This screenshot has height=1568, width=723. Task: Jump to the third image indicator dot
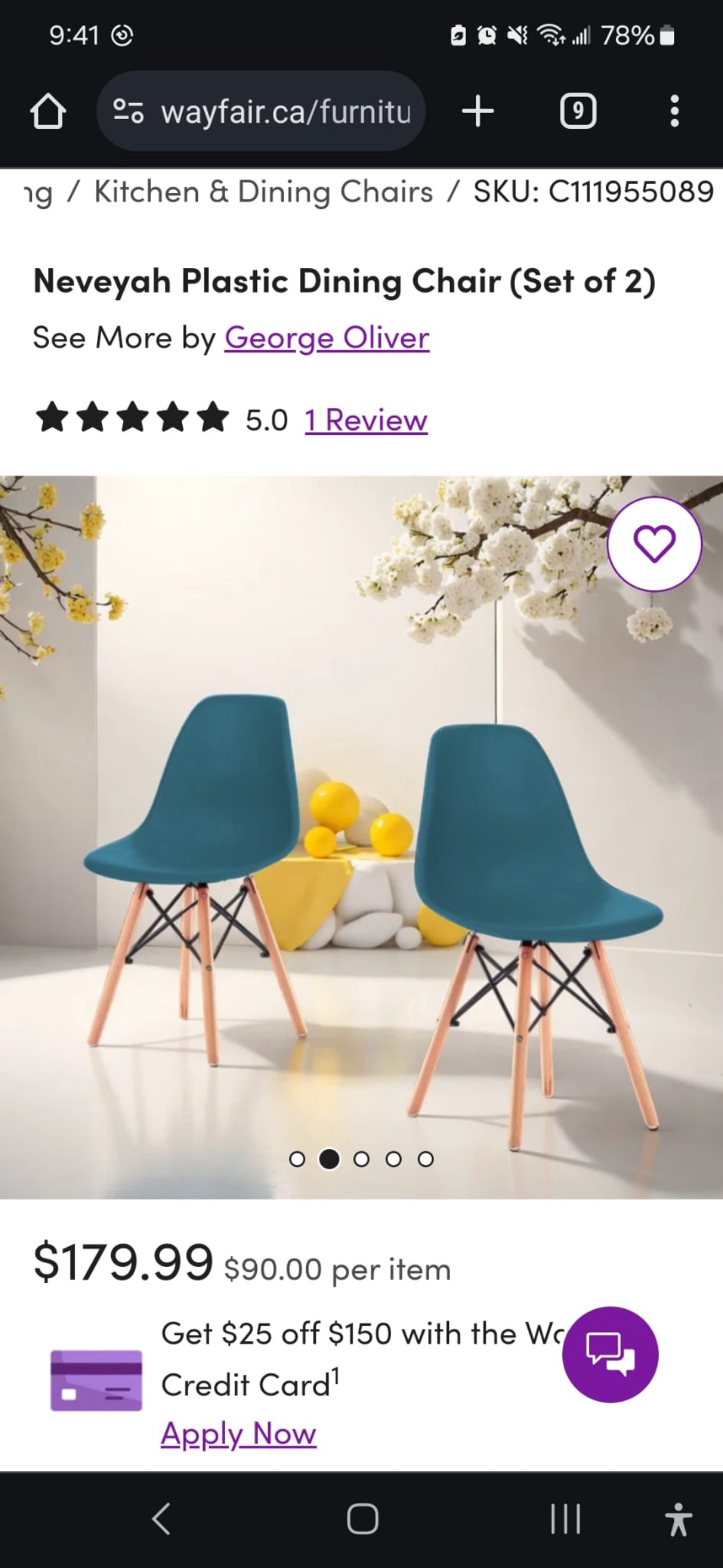[x=362, y=1159]
